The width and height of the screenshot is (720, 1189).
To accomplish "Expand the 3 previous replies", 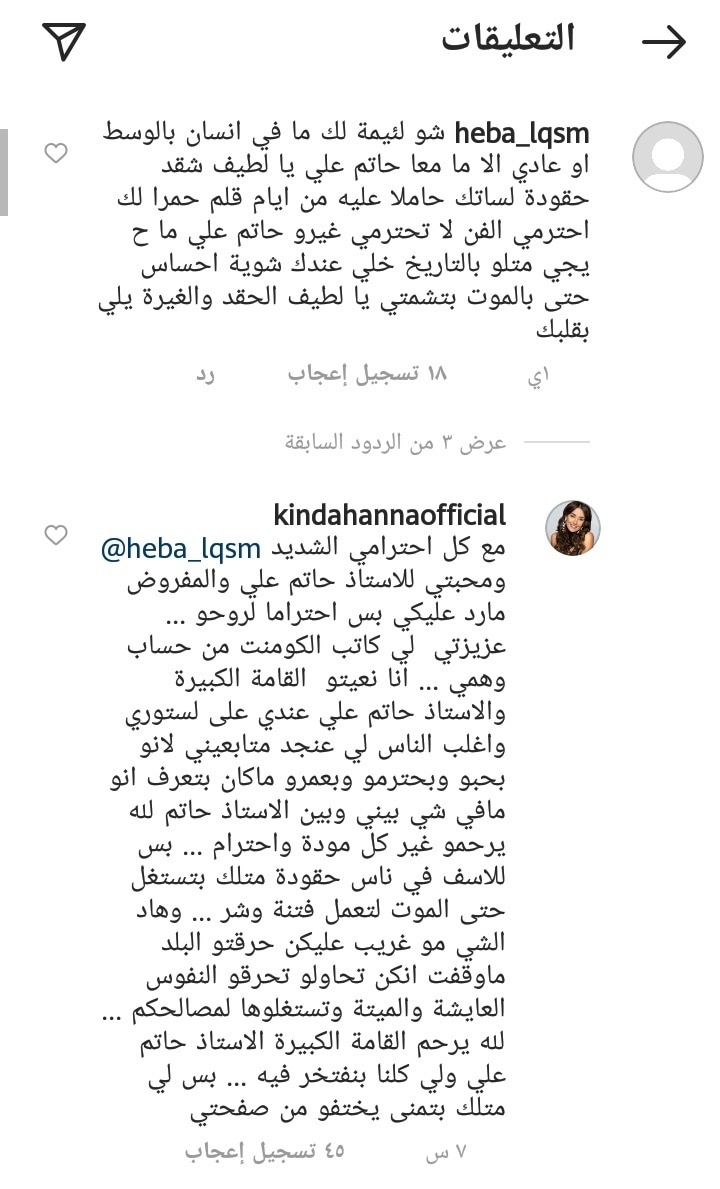I will 396,442.
